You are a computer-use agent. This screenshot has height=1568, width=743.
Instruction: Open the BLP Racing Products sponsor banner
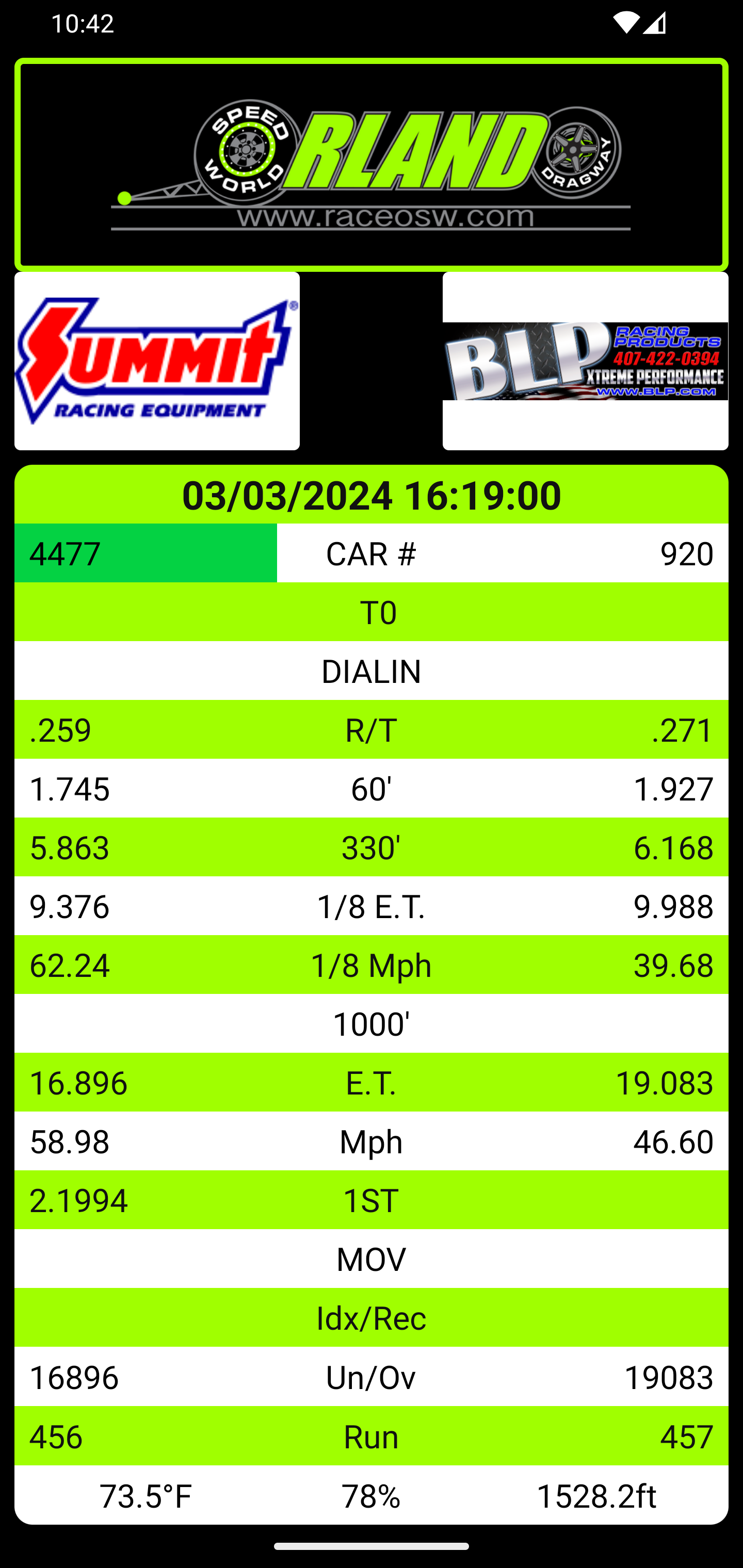pos(585,361)
